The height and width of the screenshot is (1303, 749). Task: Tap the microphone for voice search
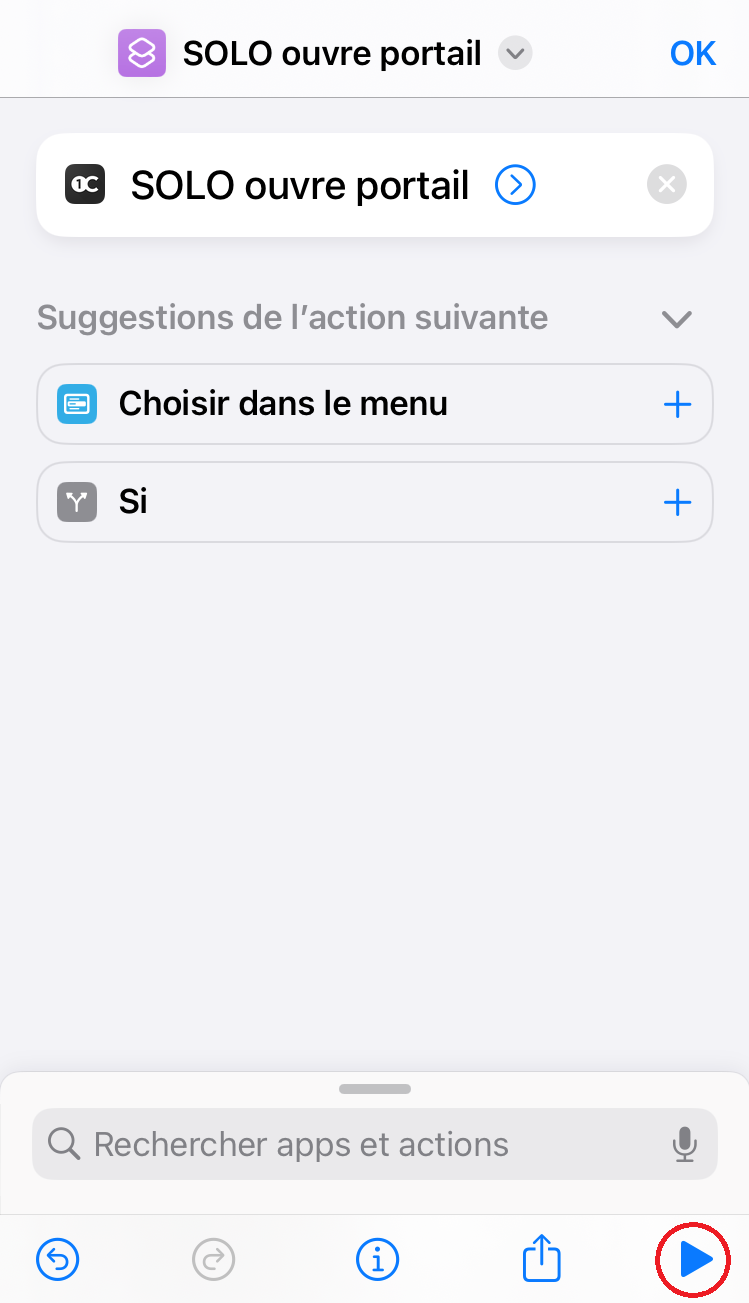[684, 1144]
